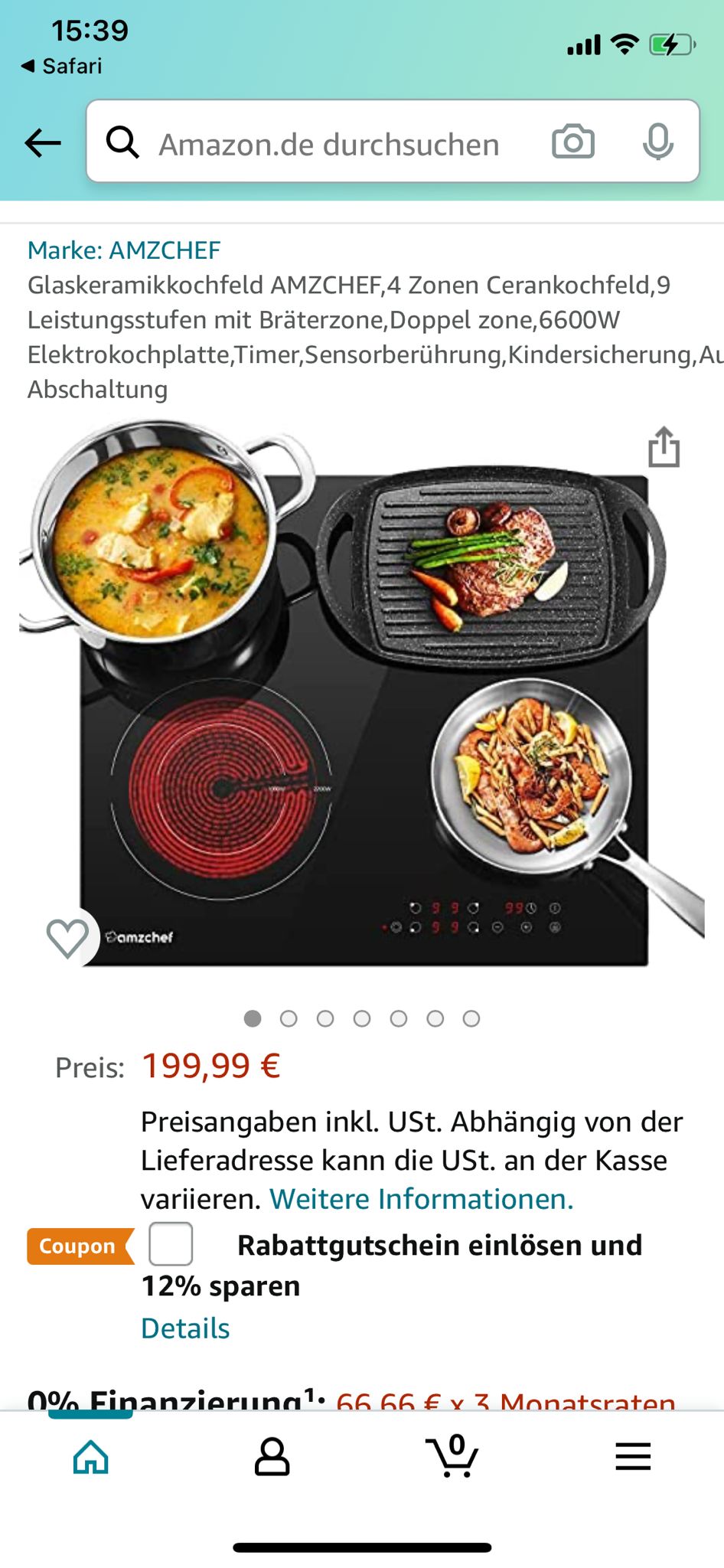Go back using the arrow icon
Viewport: 724px width, 1568px height.
point(43,142)
